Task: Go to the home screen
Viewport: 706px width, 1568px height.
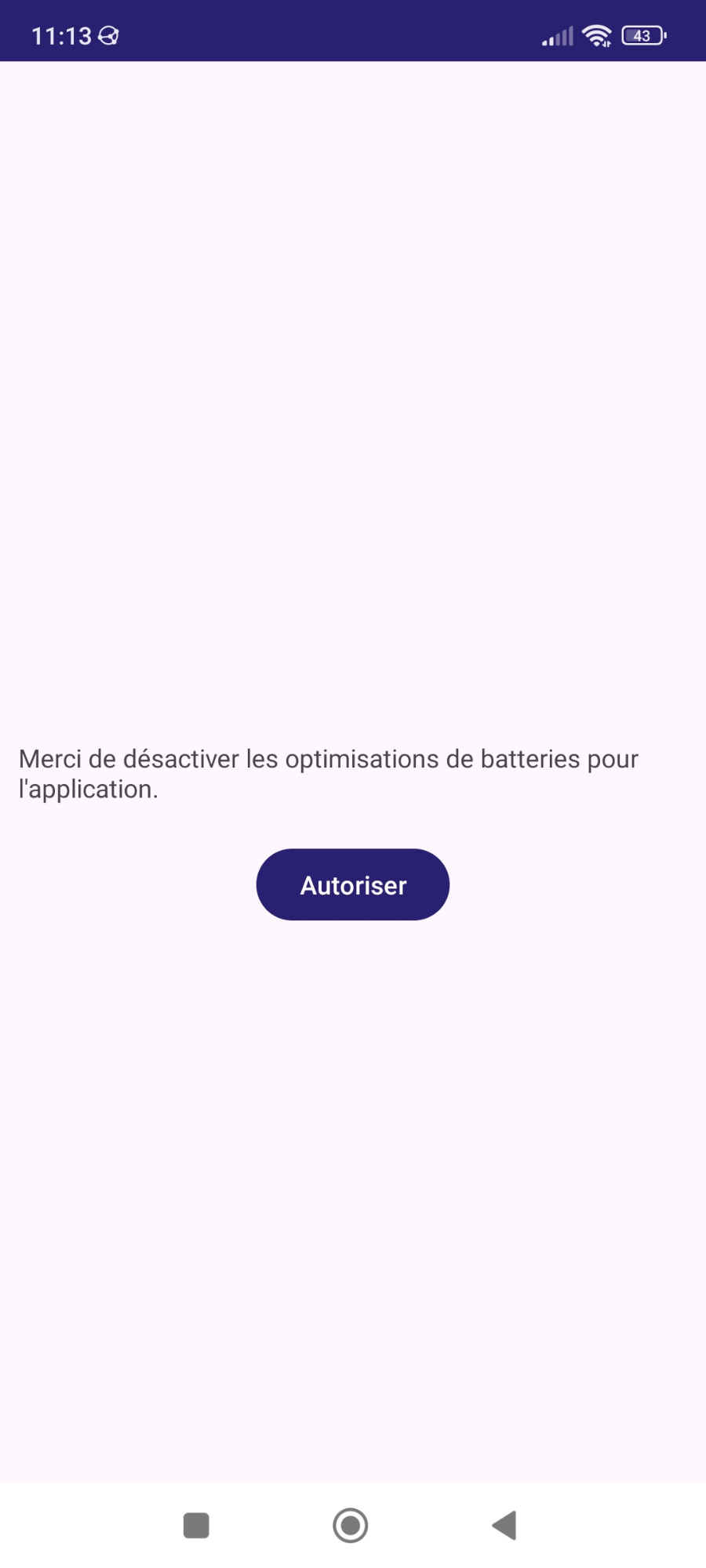Action: point(351,1526)
